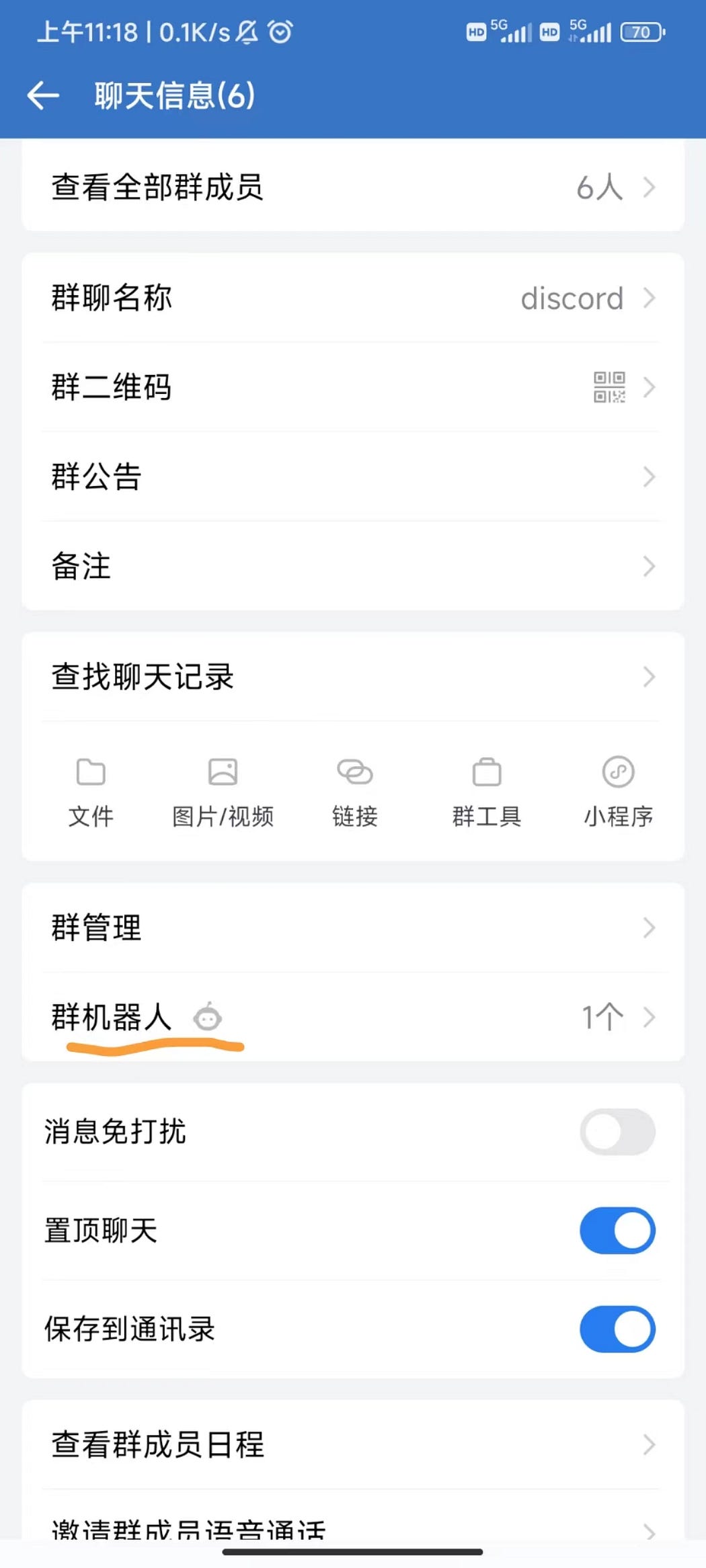Open the 备注 remark row

[353, 566]
